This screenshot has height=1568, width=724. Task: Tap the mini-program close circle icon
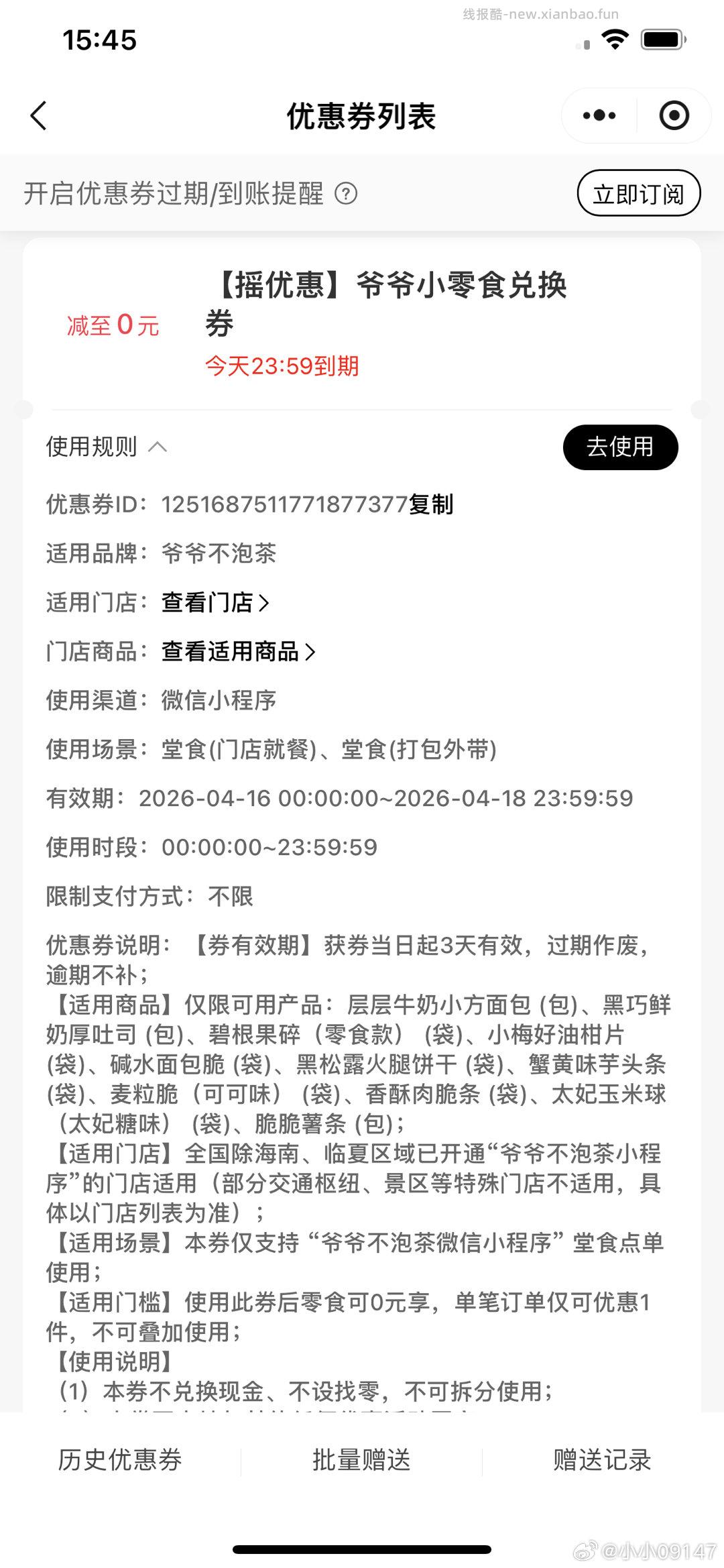click(x=674, y=115)
